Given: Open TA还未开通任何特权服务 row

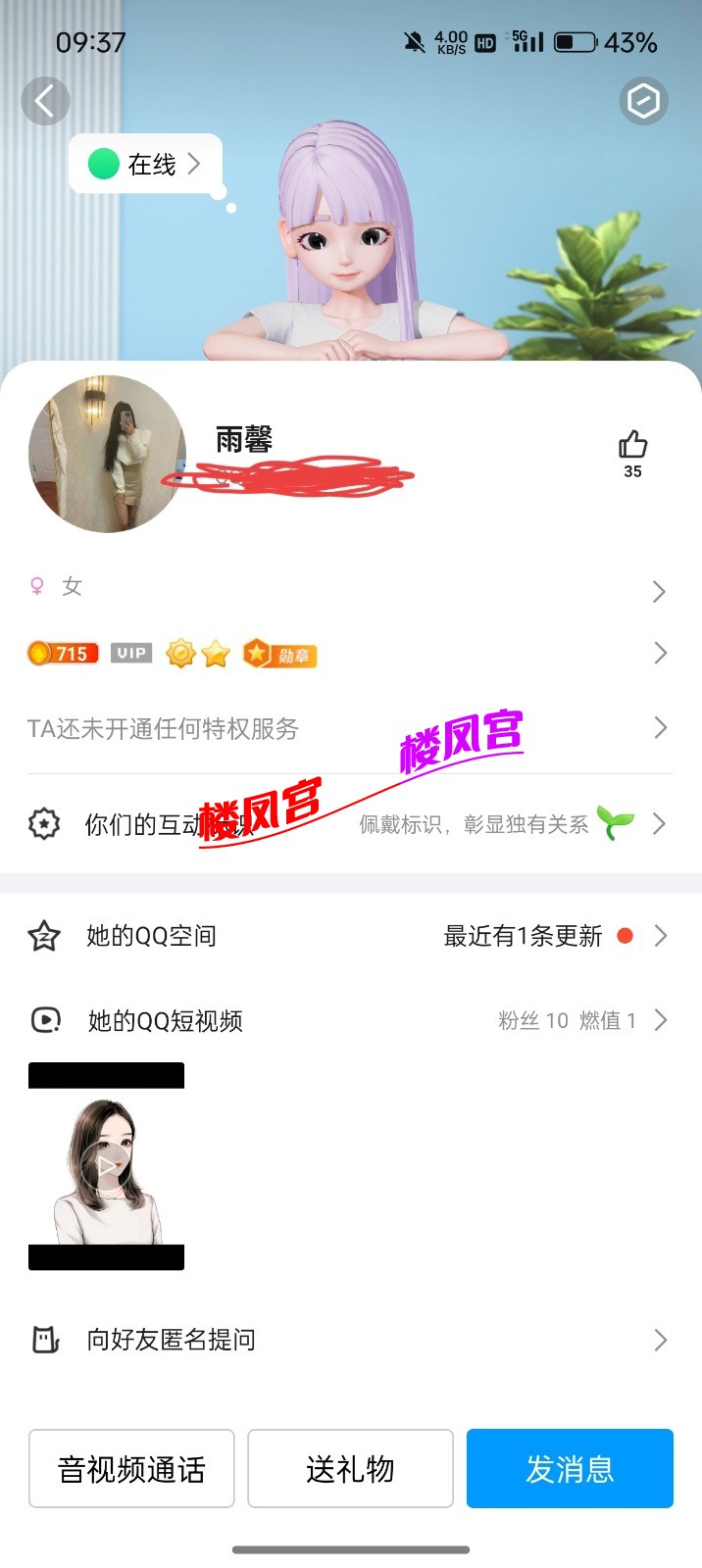Looking at the screenshot, I should [x=350, y=728].
